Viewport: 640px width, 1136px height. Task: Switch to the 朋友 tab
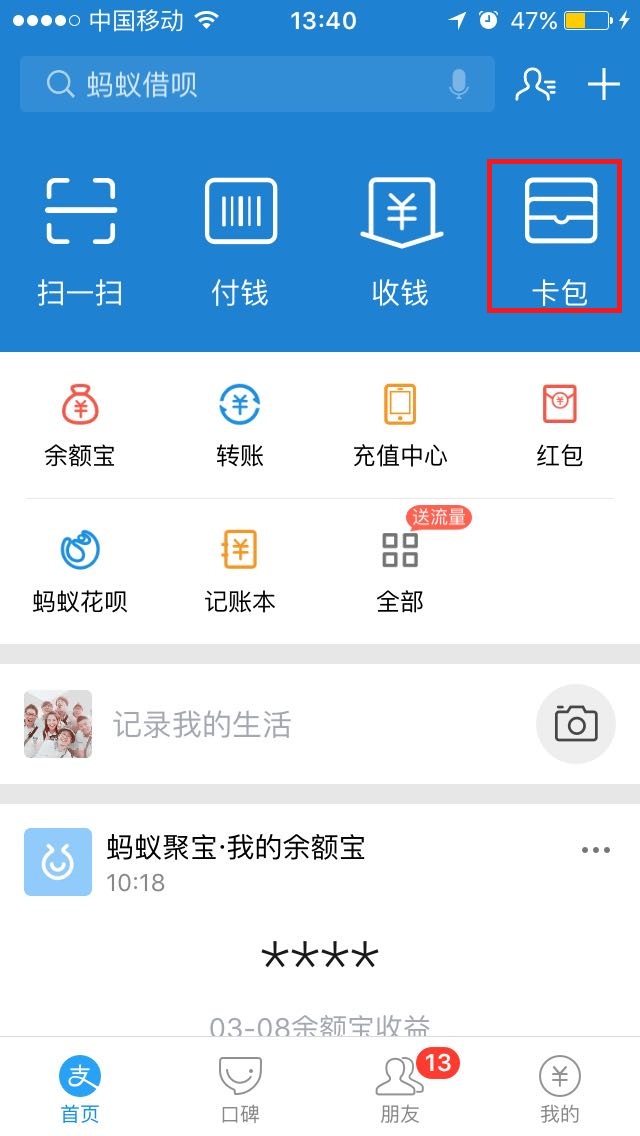[400, 1089]
